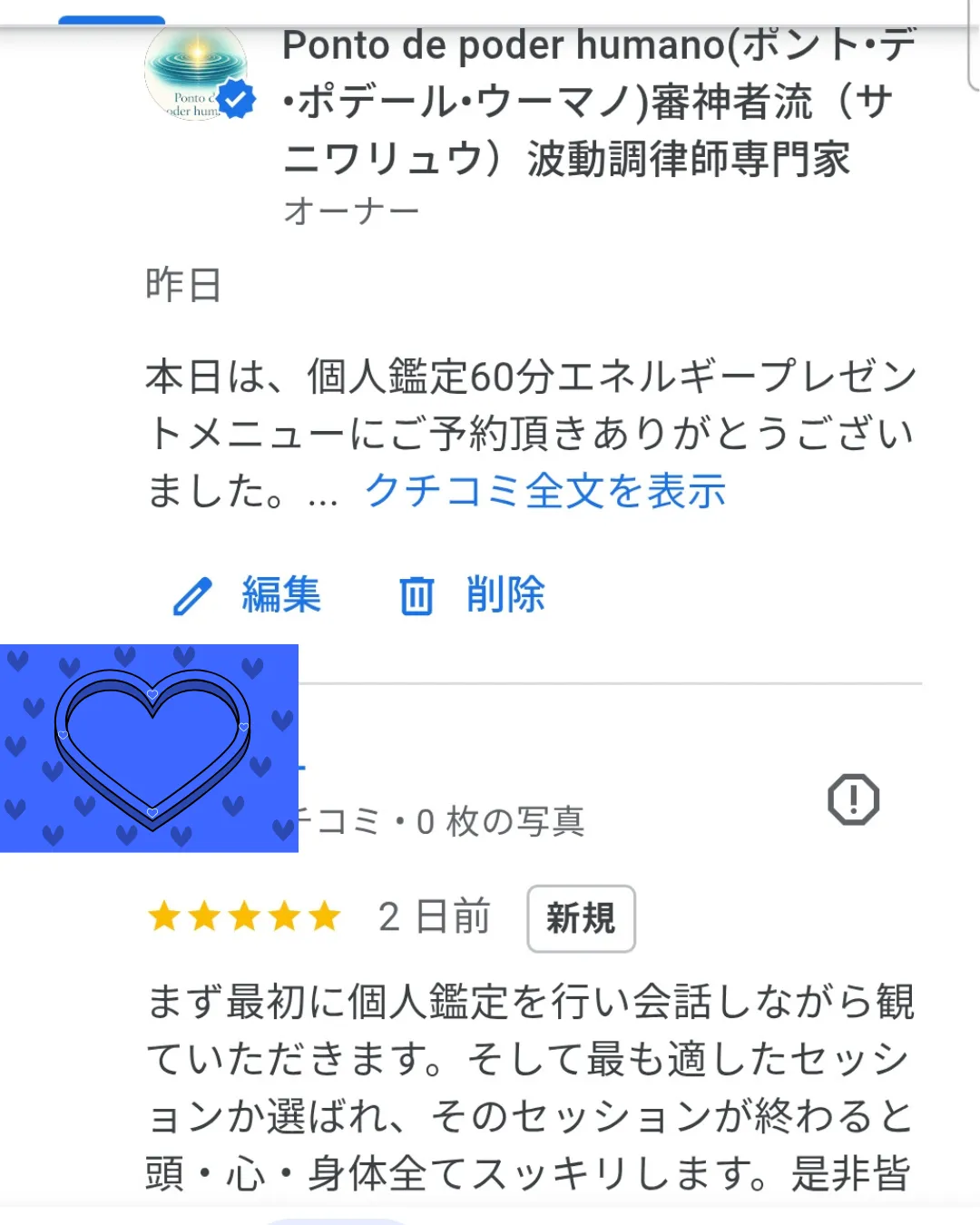Open the owner profile picture
Image resolution: width=980 pixels, height=1225 pixels.
196,74
